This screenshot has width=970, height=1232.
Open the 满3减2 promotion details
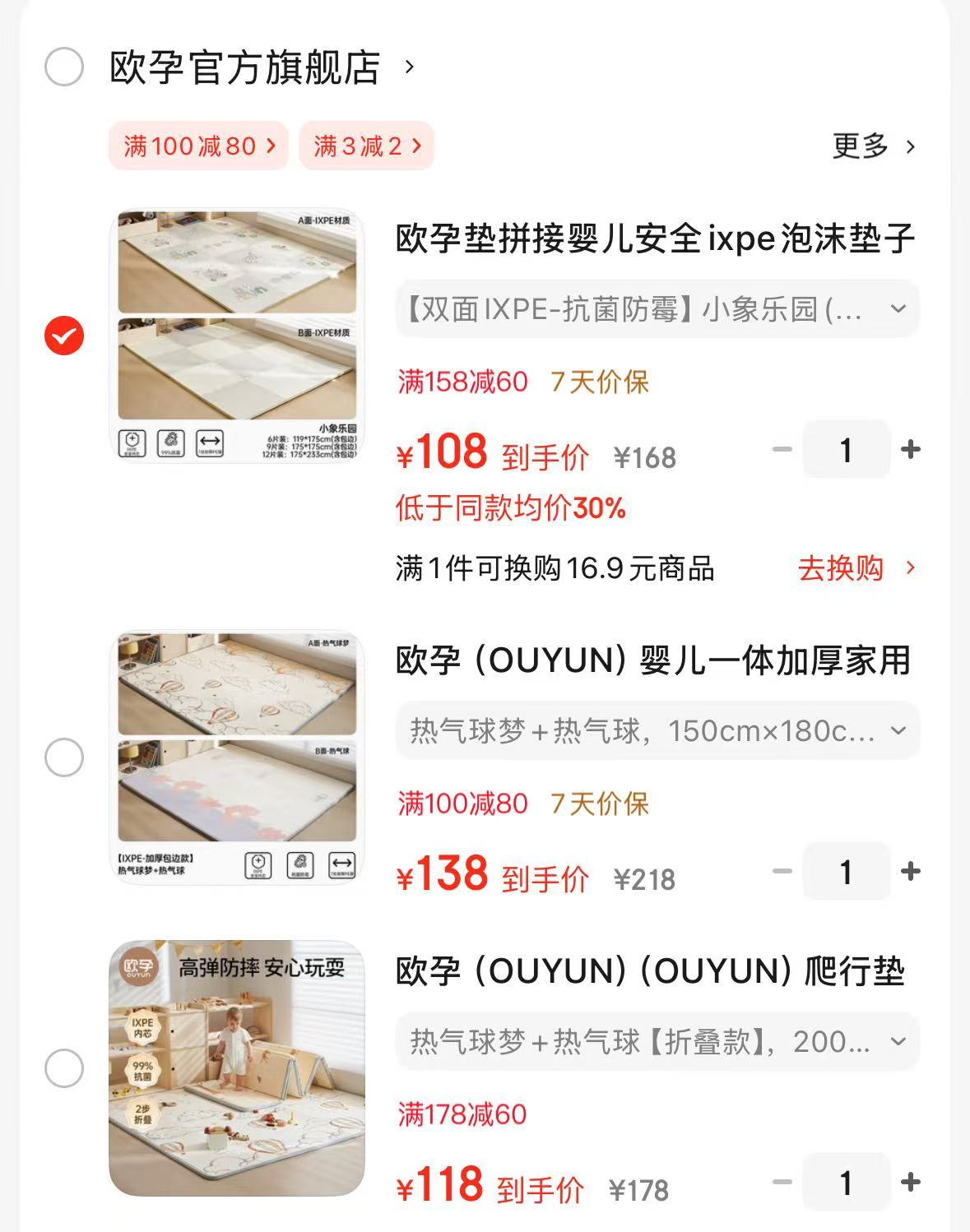pos(365,145)
